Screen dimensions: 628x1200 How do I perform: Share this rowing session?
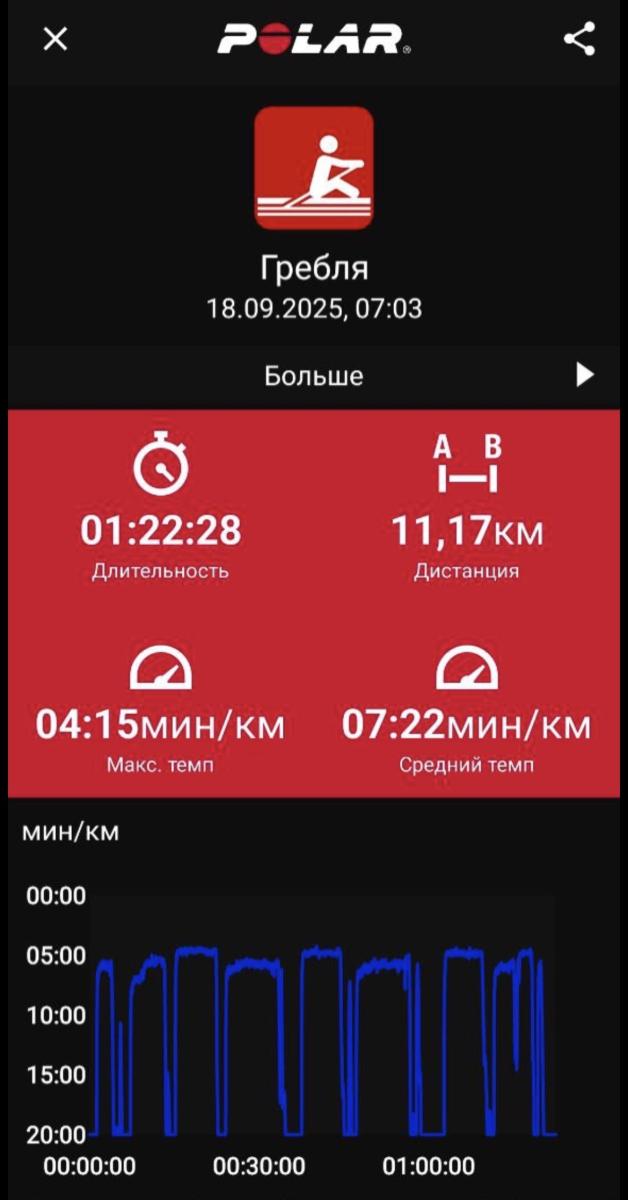[579, 40]
